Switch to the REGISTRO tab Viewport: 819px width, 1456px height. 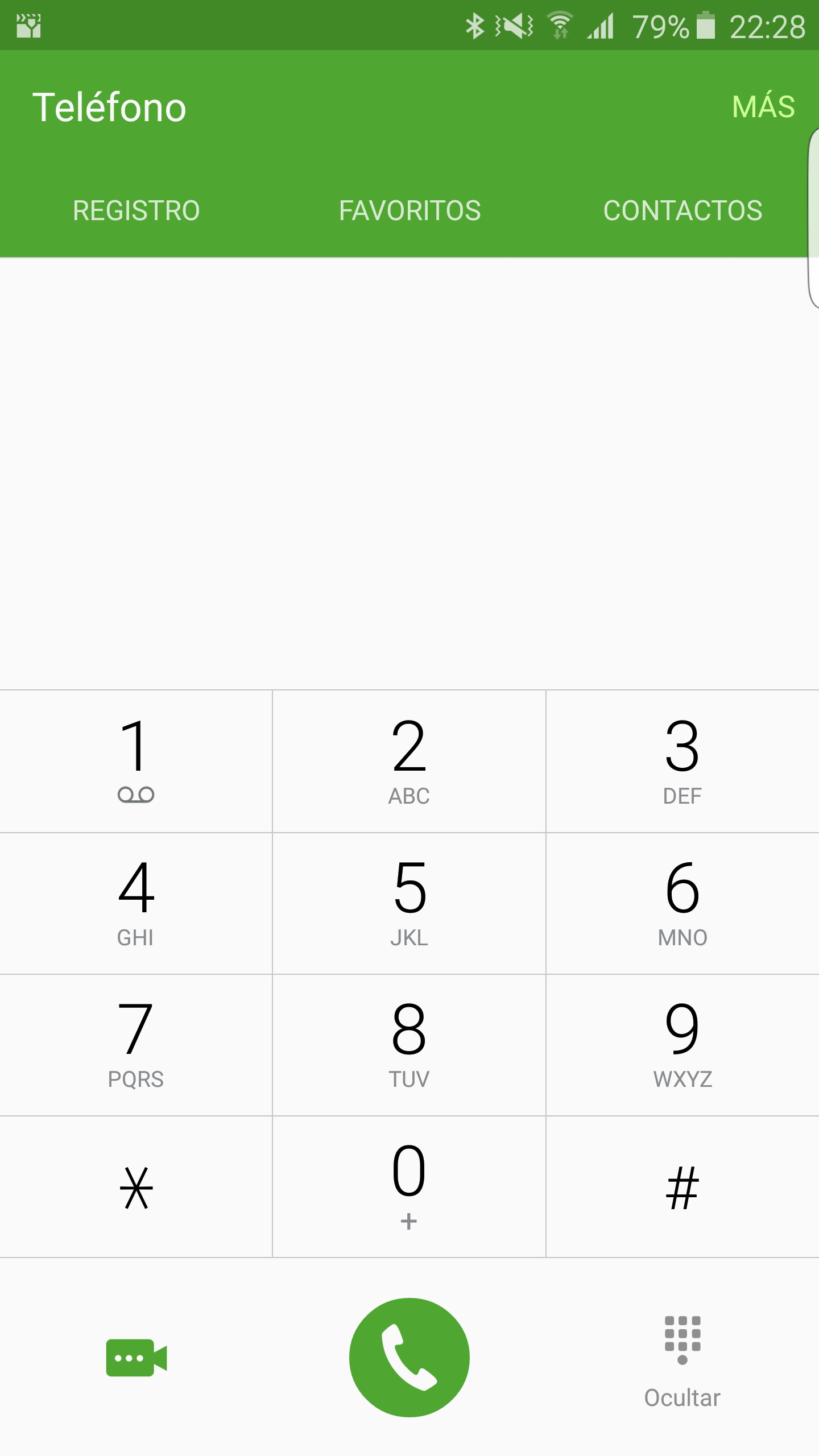136,210
